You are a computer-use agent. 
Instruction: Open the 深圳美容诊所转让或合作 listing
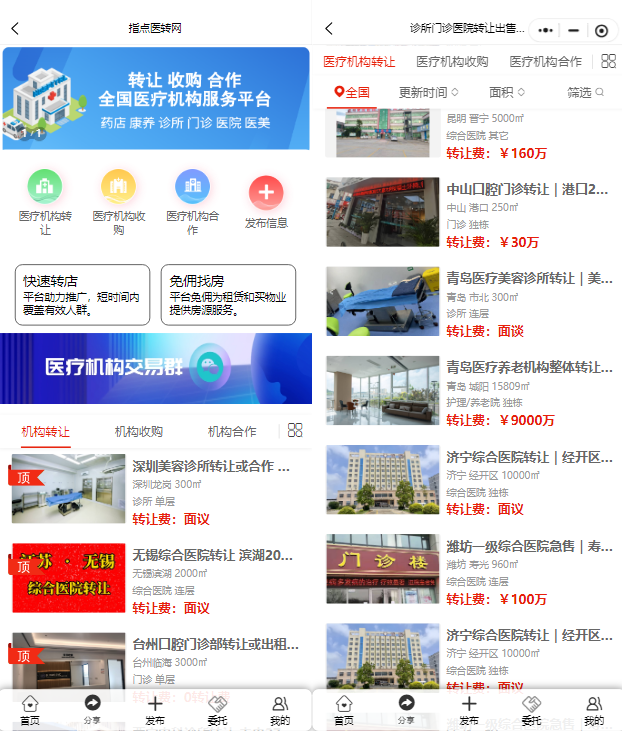tap(211, 467)
